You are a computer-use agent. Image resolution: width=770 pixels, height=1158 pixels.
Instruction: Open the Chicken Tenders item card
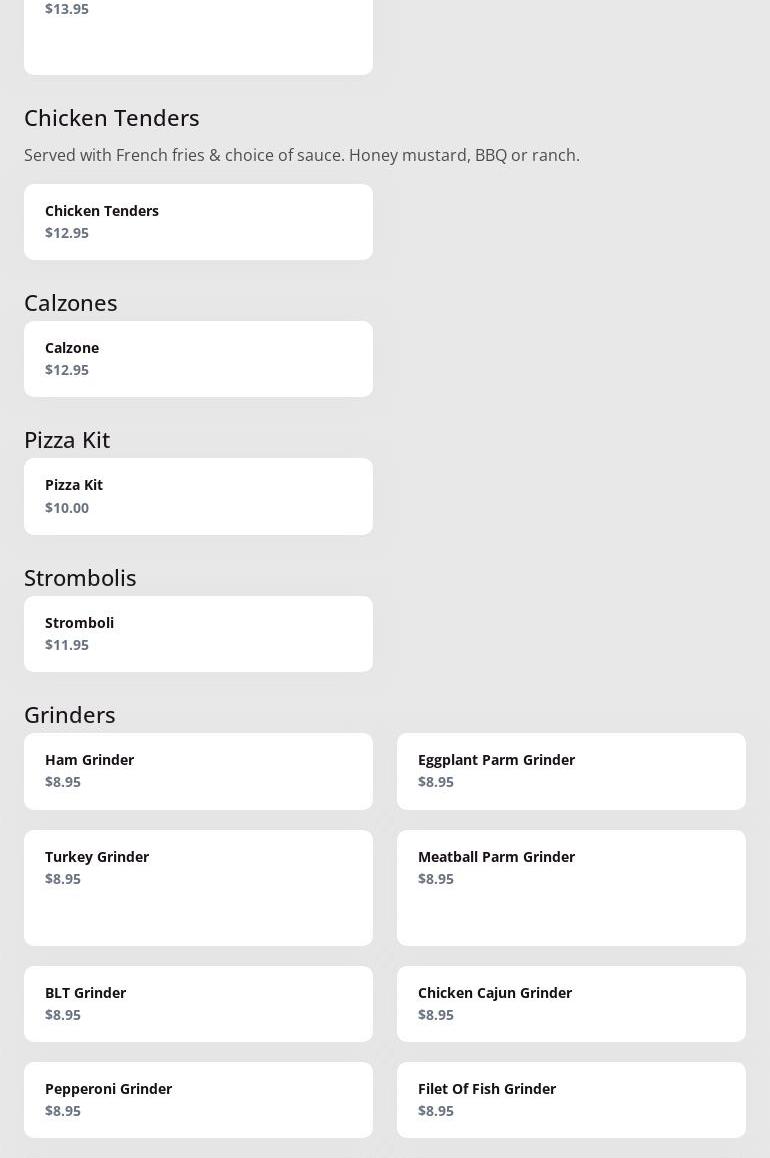click(x=198, y=222)
